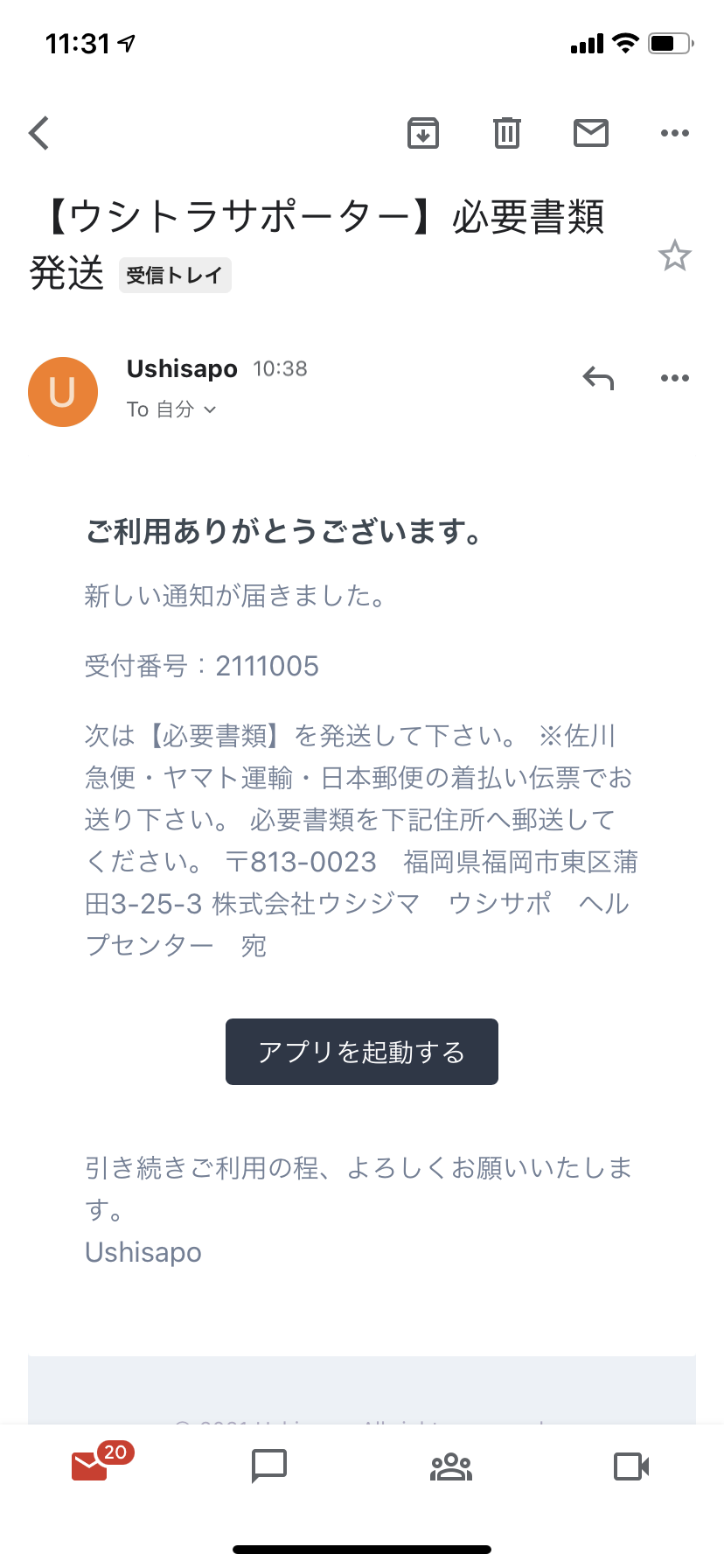724x1568 pixels.
Task: Switch to the Meet video tab
Action: 631,1466
